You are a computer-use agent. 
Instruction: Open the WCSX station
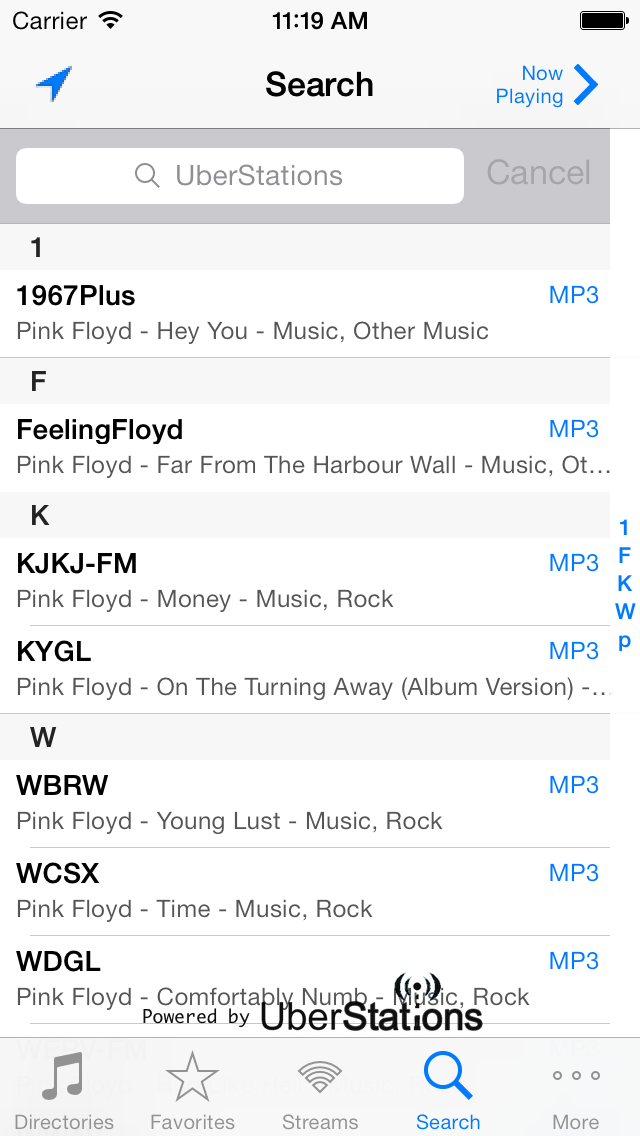pos(305,892)
